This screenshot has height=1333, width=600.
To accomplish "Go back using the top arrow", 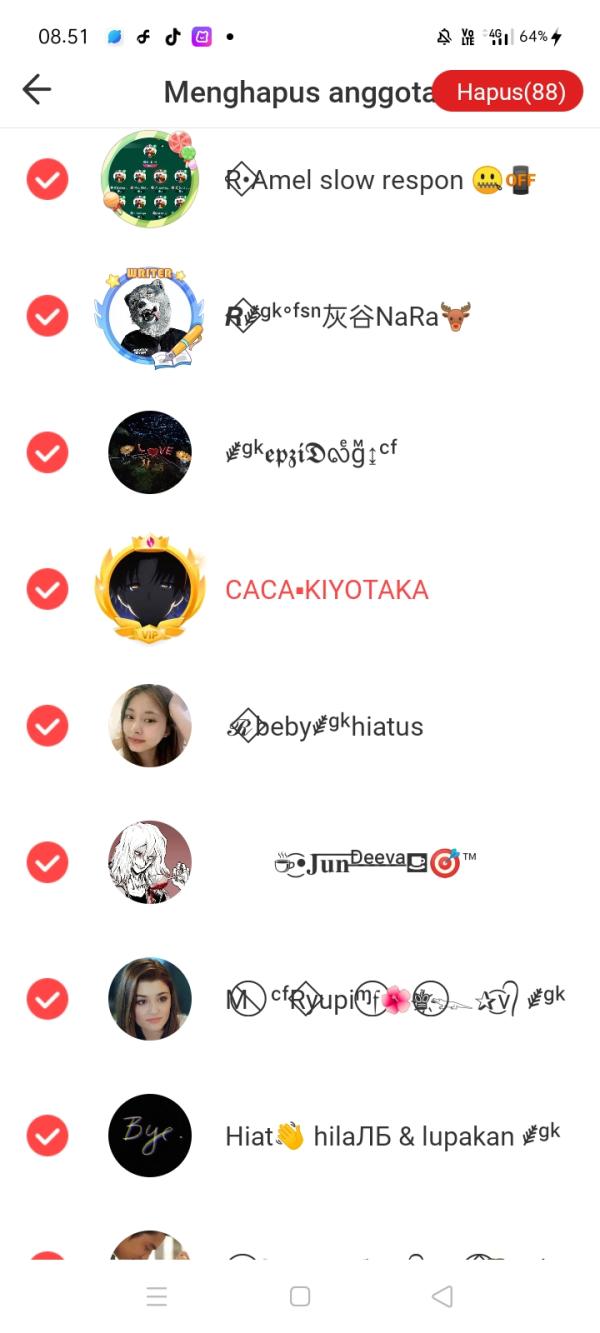I will pos(37,90).
